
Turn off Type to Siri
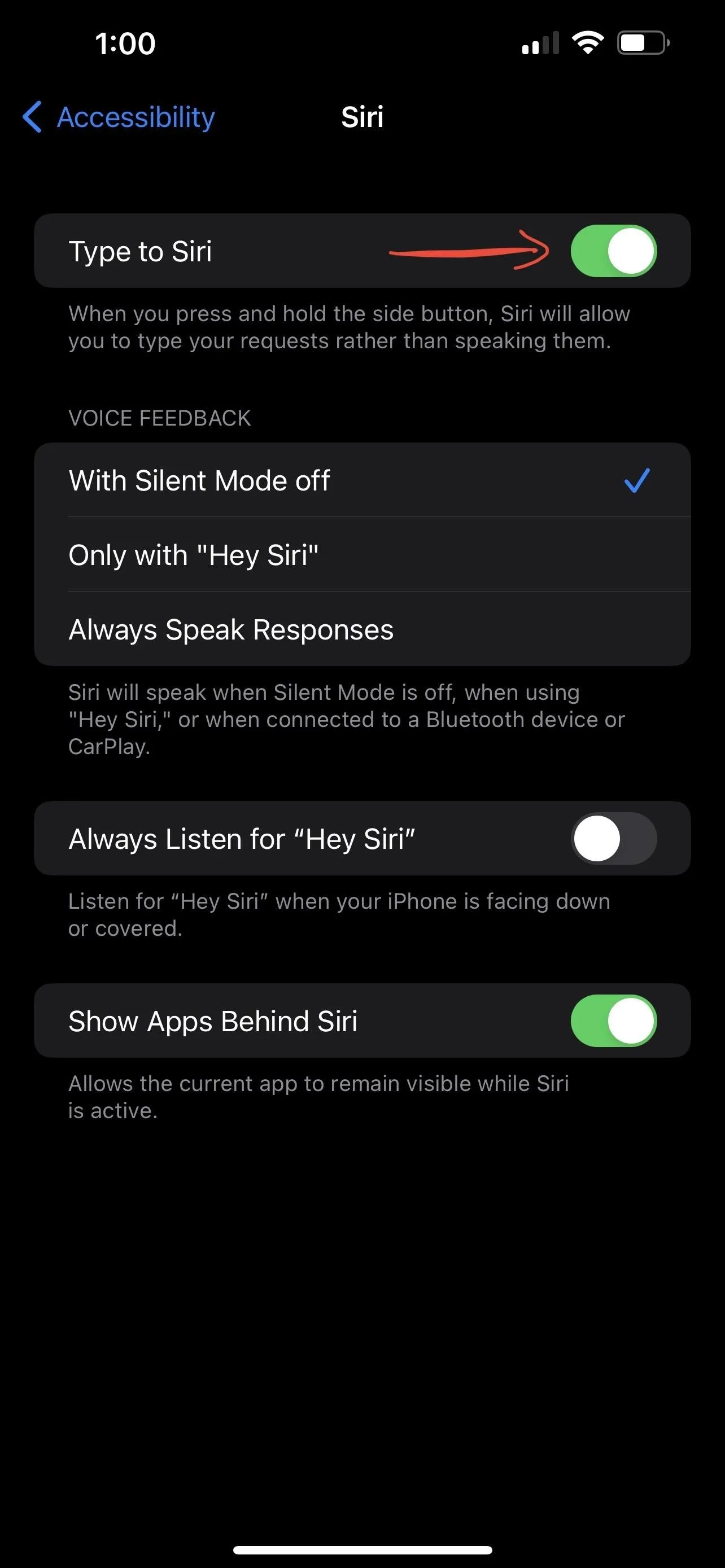[613, 251]
